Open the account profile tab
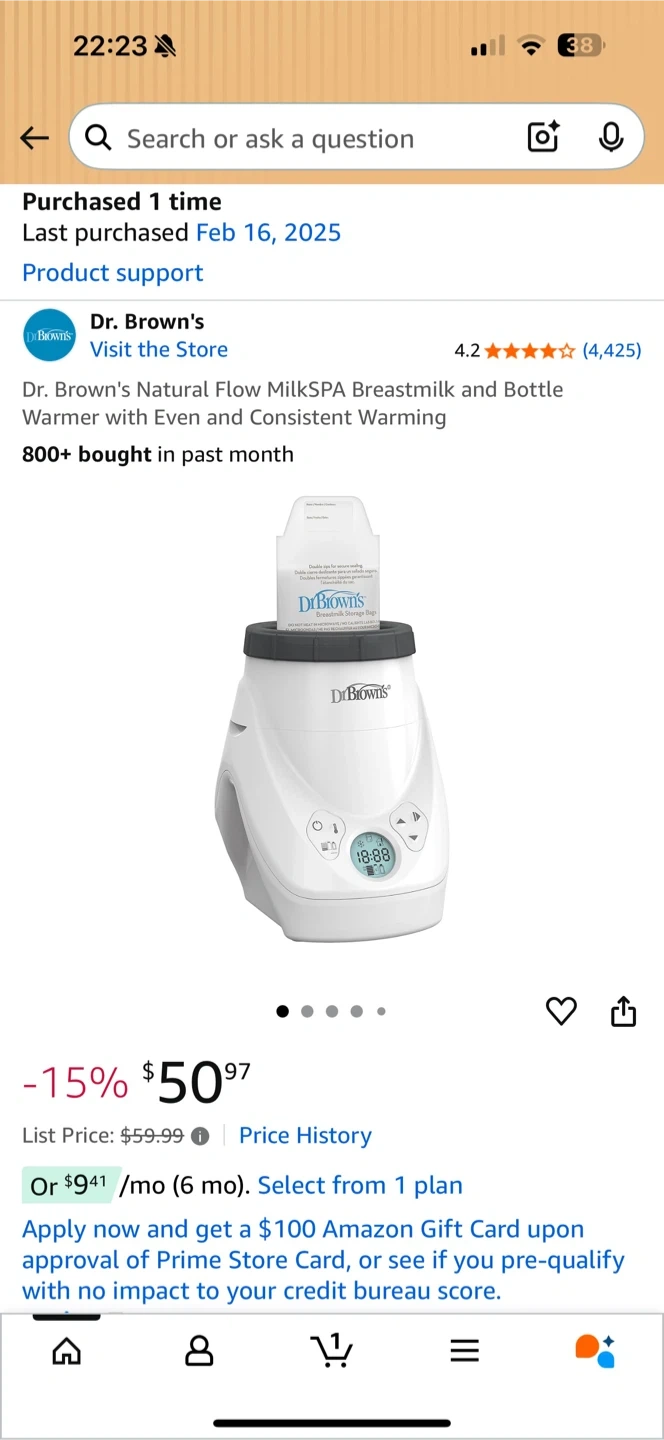This screenshot has width=664, height=1440. point(199,1351)
